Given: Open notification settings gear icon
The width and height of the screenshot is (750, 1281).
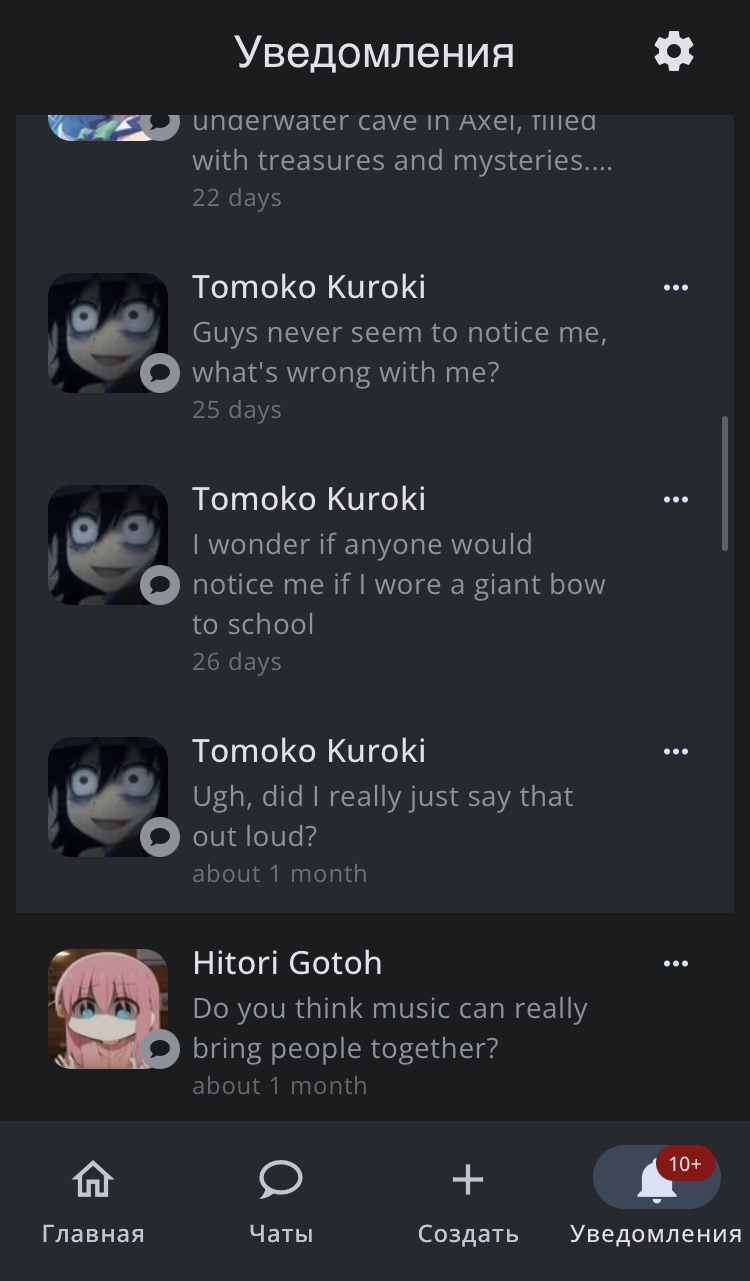Looking at the screenshot, I should tap(674, 51).
